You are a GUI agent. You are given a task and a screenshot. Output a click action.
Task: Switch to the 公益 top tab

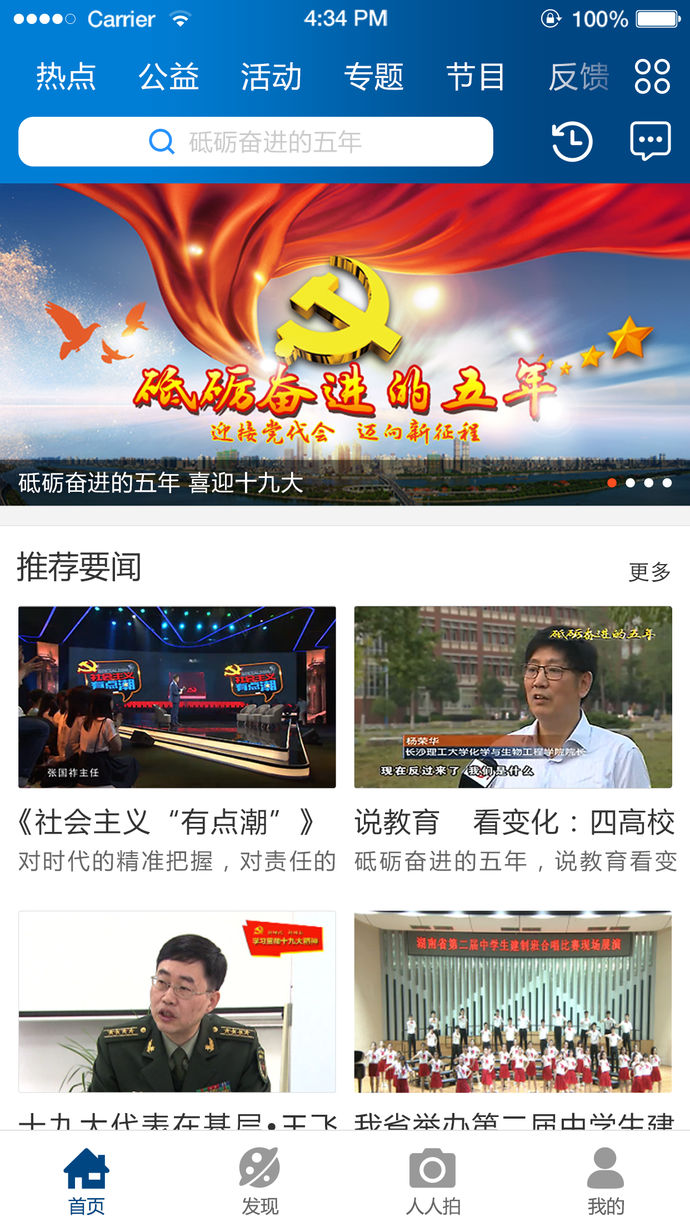click(169, 77)
